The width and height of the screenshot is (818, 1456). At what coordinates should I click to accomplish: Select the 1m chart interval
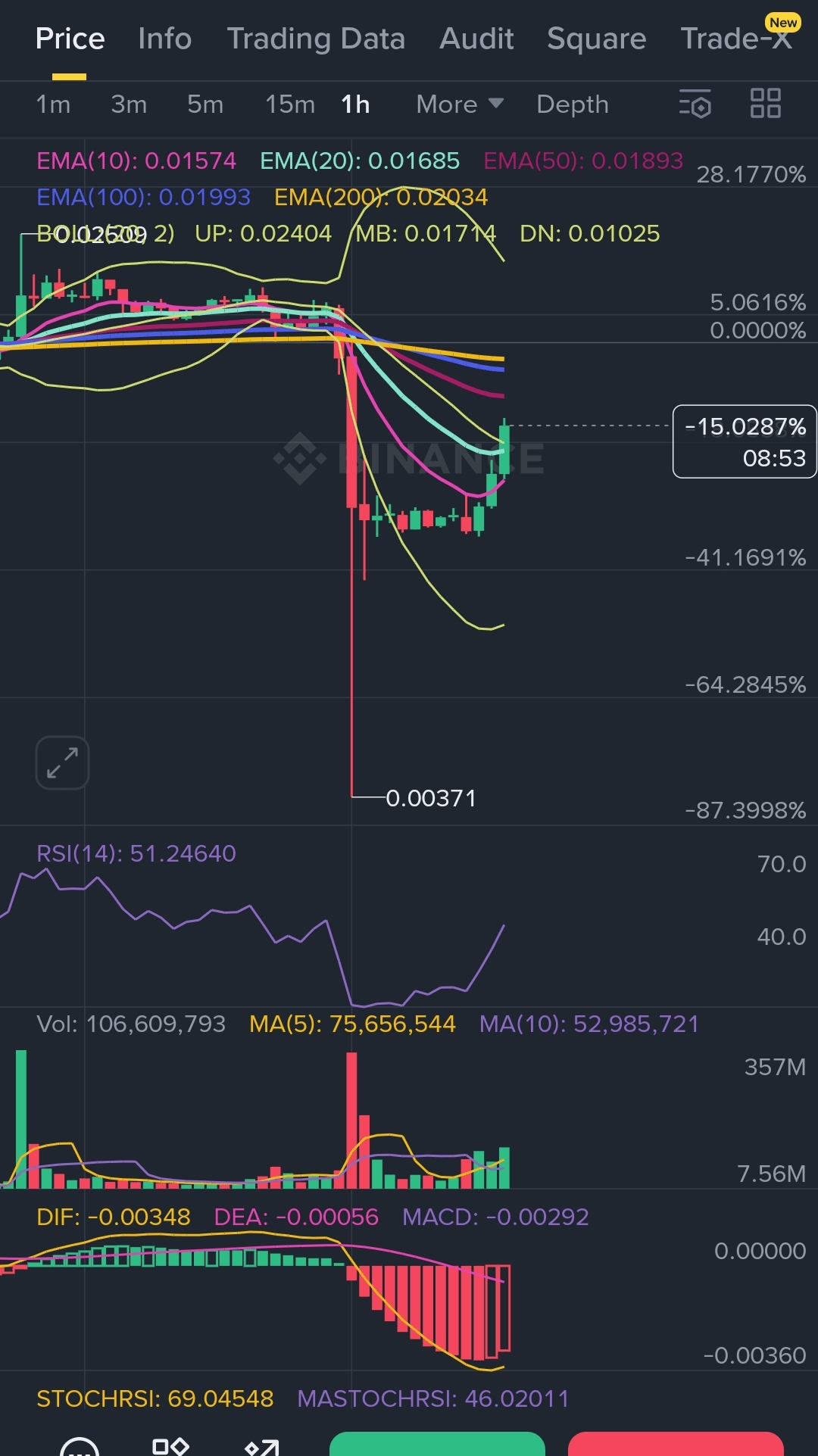tap(53, 104)
